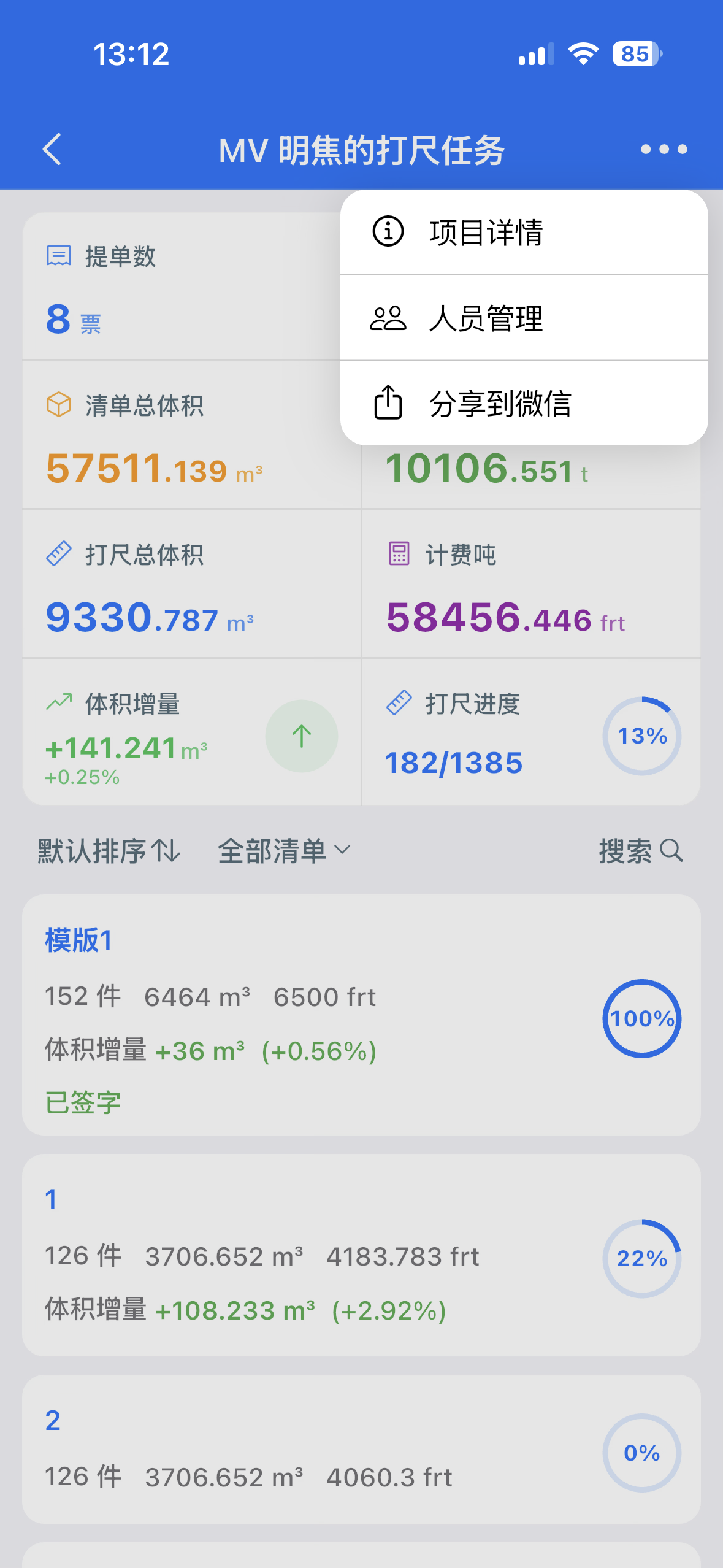This screenshot has height=1568, width=723.
Task: Click the 计费吨 calculator icon
Action: [399, 554]
